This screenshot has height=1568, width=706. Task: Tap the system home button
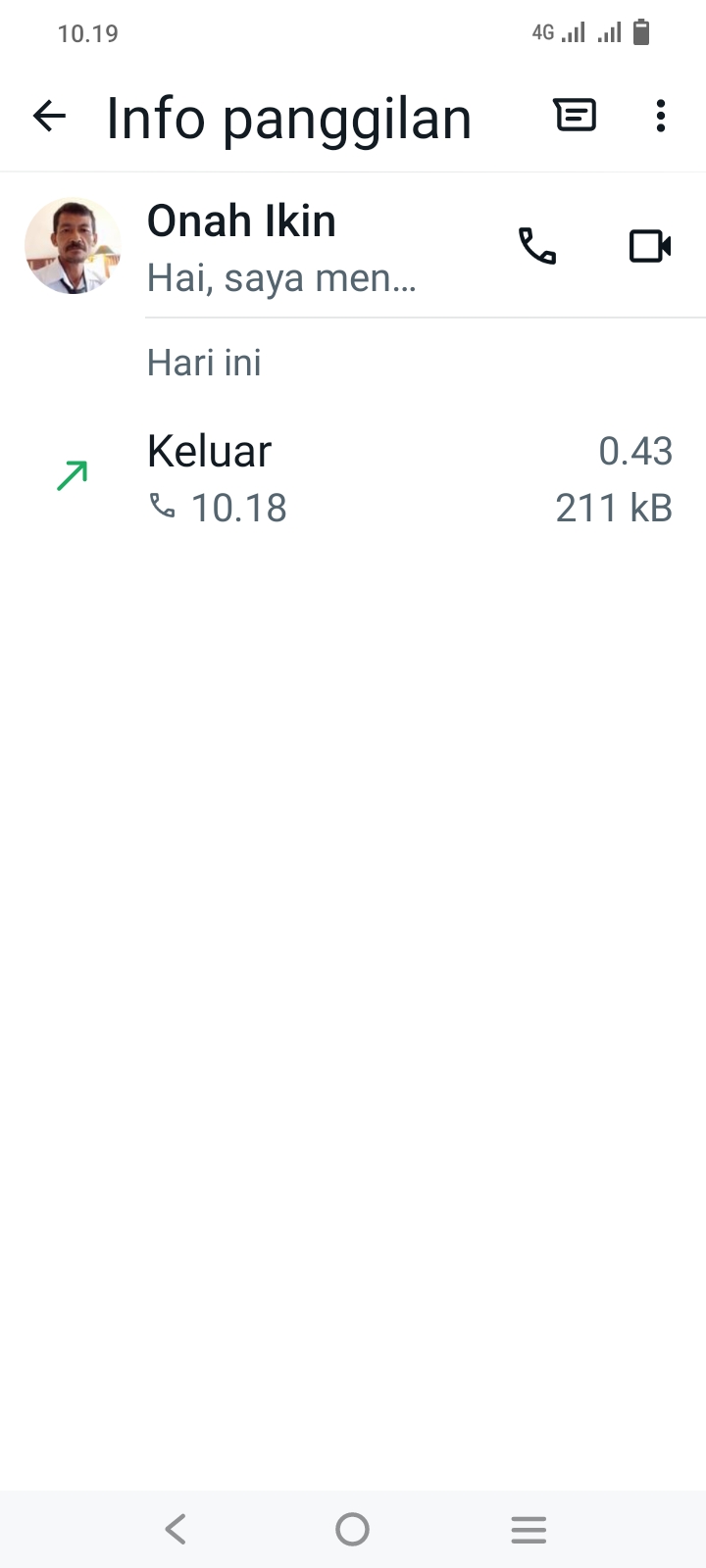point(352,1529)
